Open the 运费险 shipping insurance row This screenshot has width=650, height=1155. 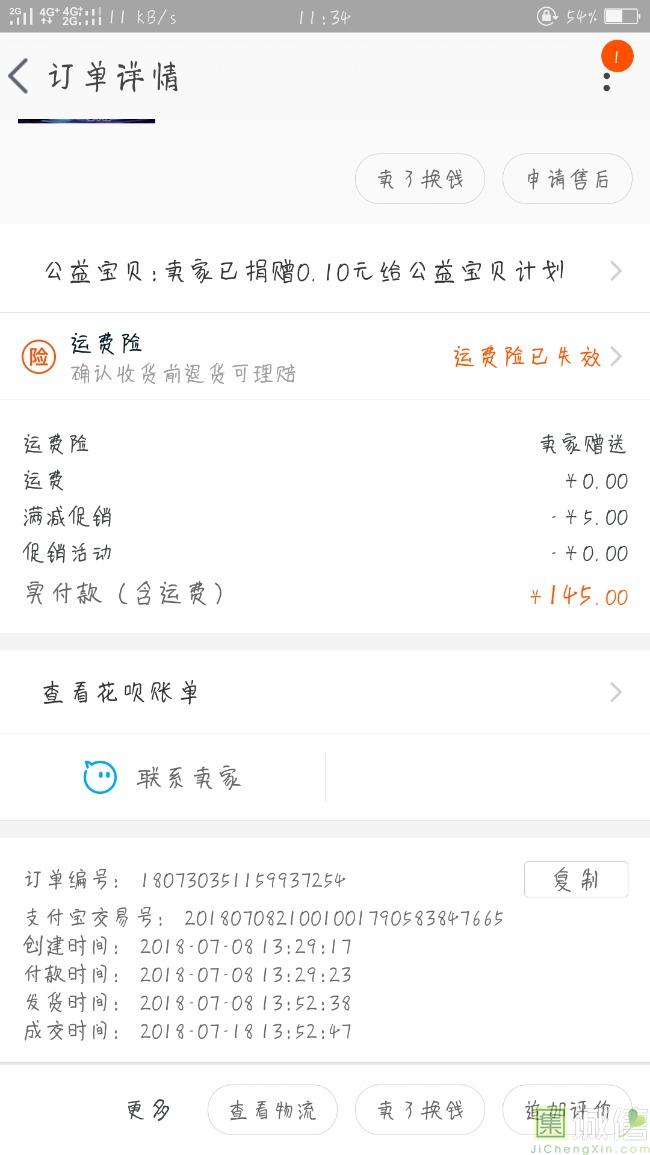pos(325,357)
